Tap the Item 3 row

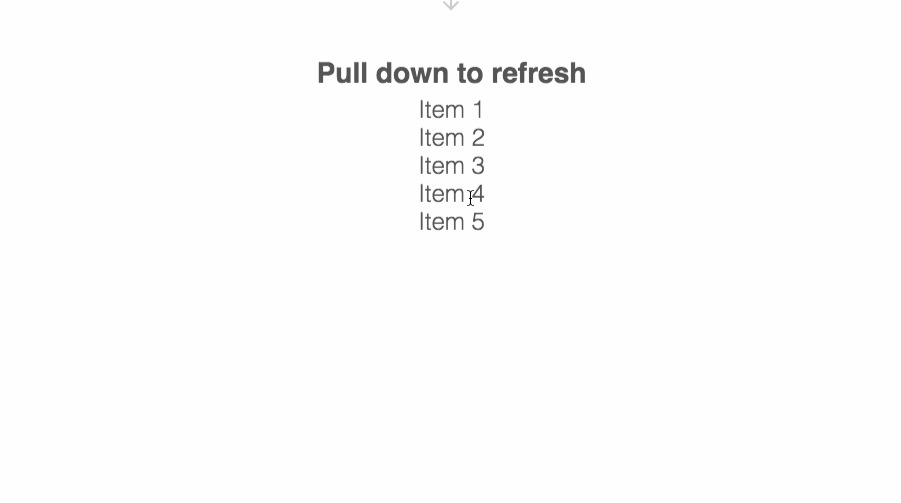tap(451, 166)
